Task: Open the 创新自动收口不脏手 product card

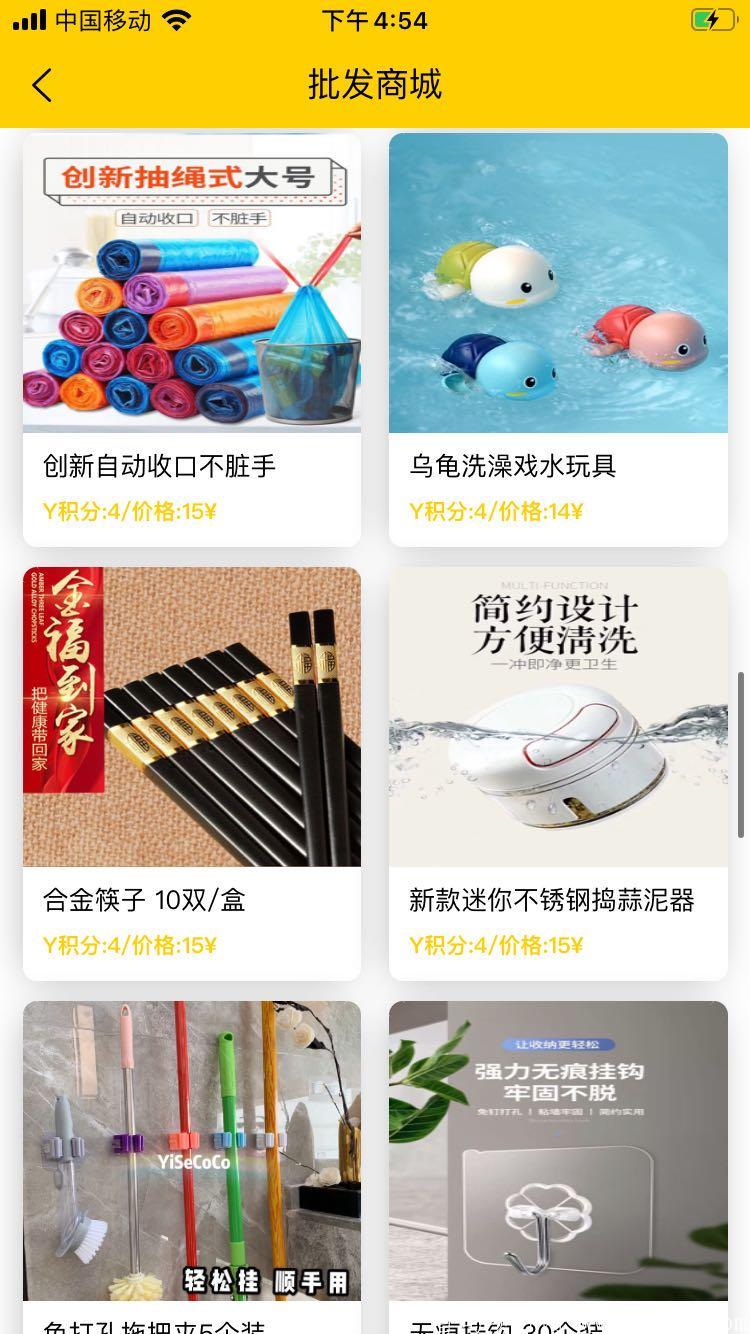Action: click(x=192, y=340)
